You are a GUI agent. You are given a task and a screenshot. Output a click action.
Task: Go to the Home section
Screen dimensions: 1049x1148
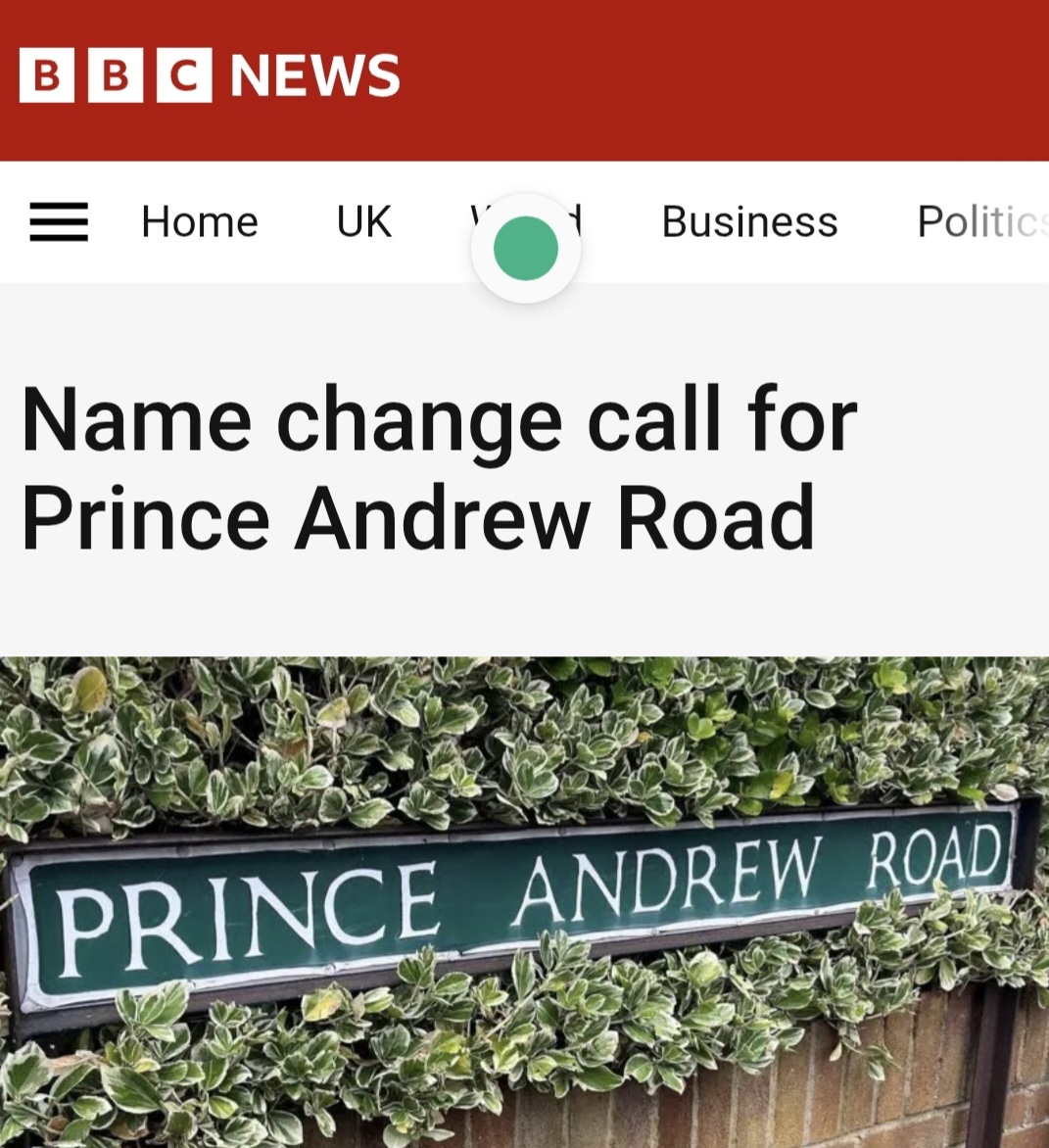(x=200, y=221)
